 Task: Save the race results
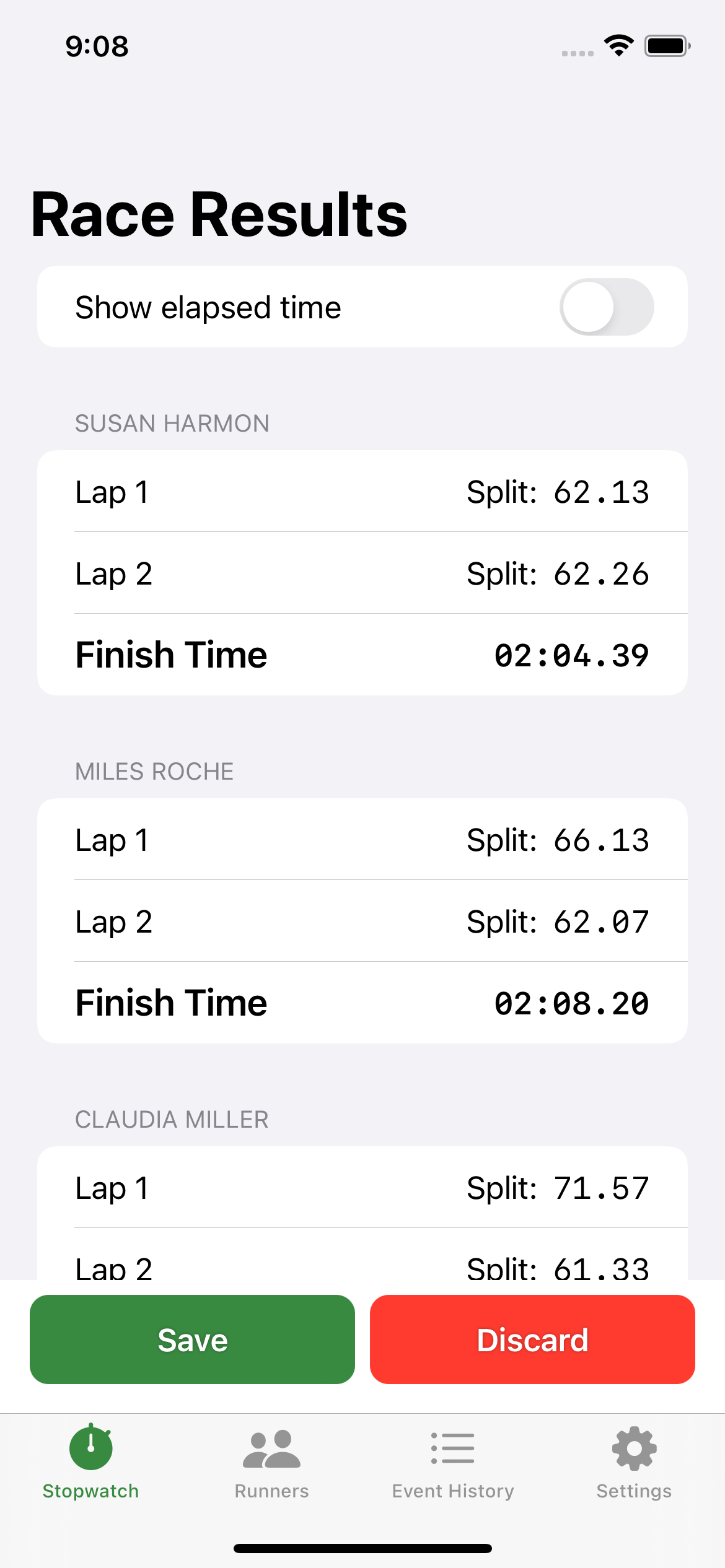click(192, 1339)
